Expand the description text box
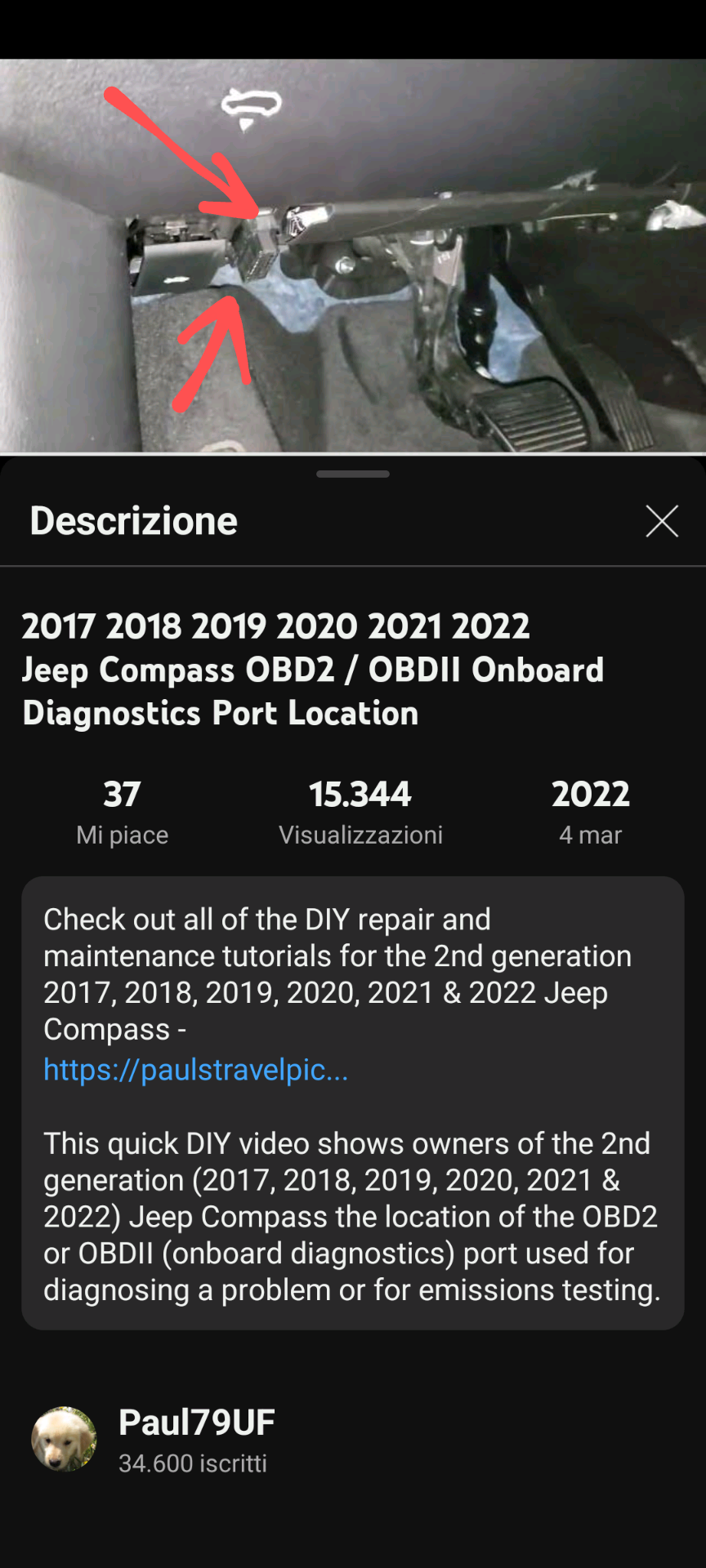Viewport: 706px width, 1568px height. (x=353, y=1102)
